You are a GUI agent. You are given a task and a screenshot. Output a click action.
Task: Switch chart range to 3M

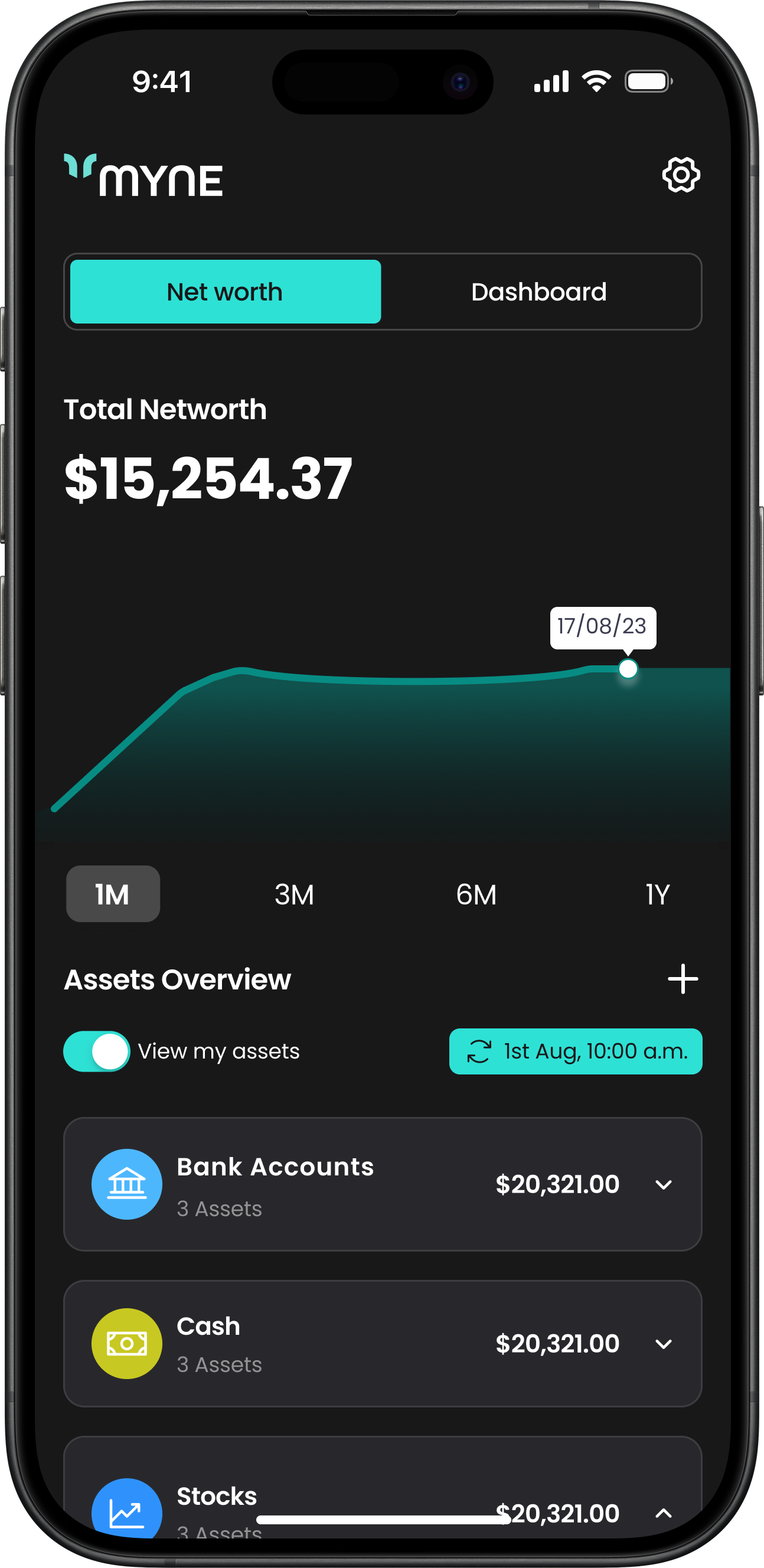(294, 894)
